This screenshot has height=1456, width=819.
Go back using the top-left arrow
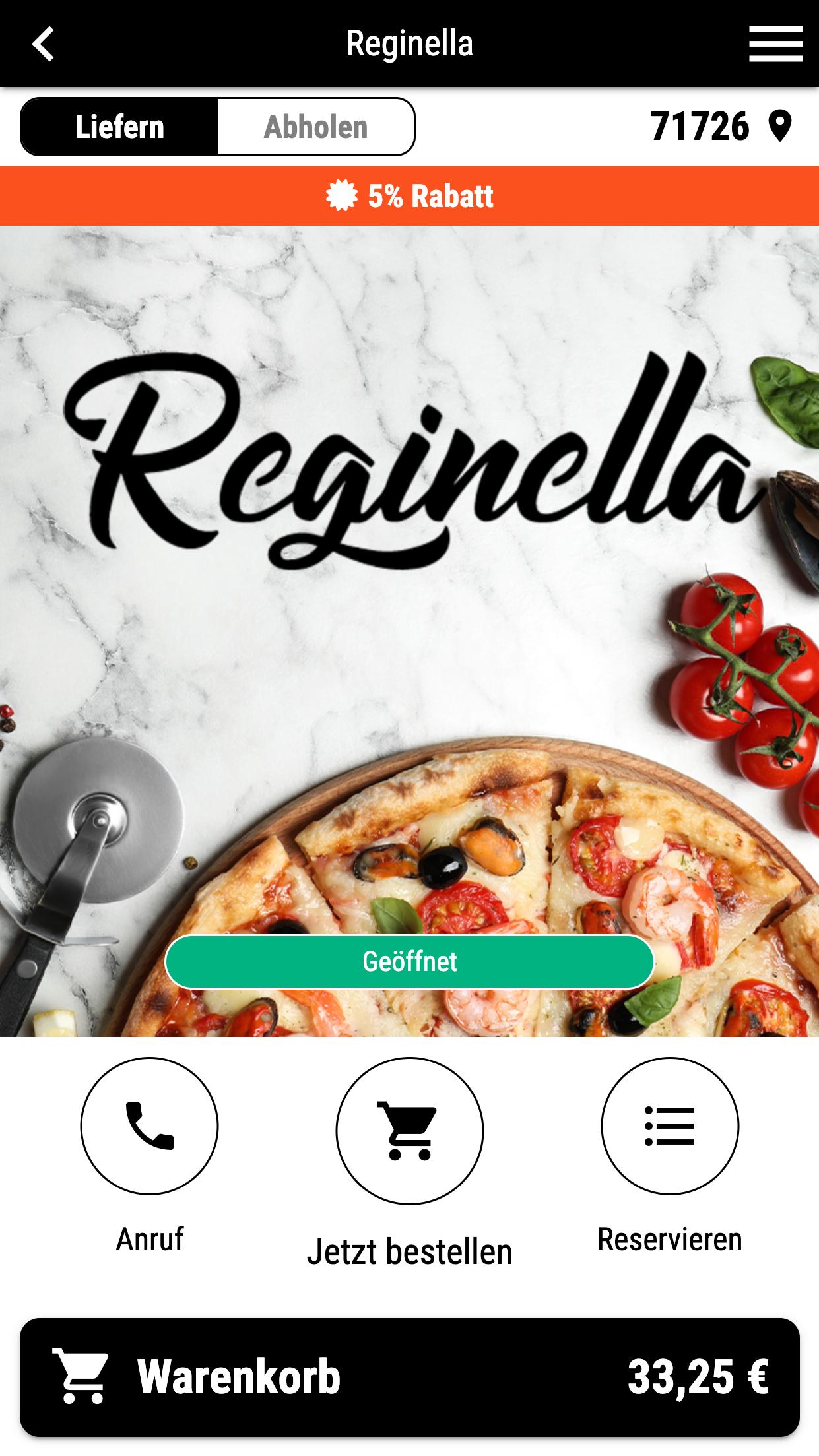[x=44, y=44]
